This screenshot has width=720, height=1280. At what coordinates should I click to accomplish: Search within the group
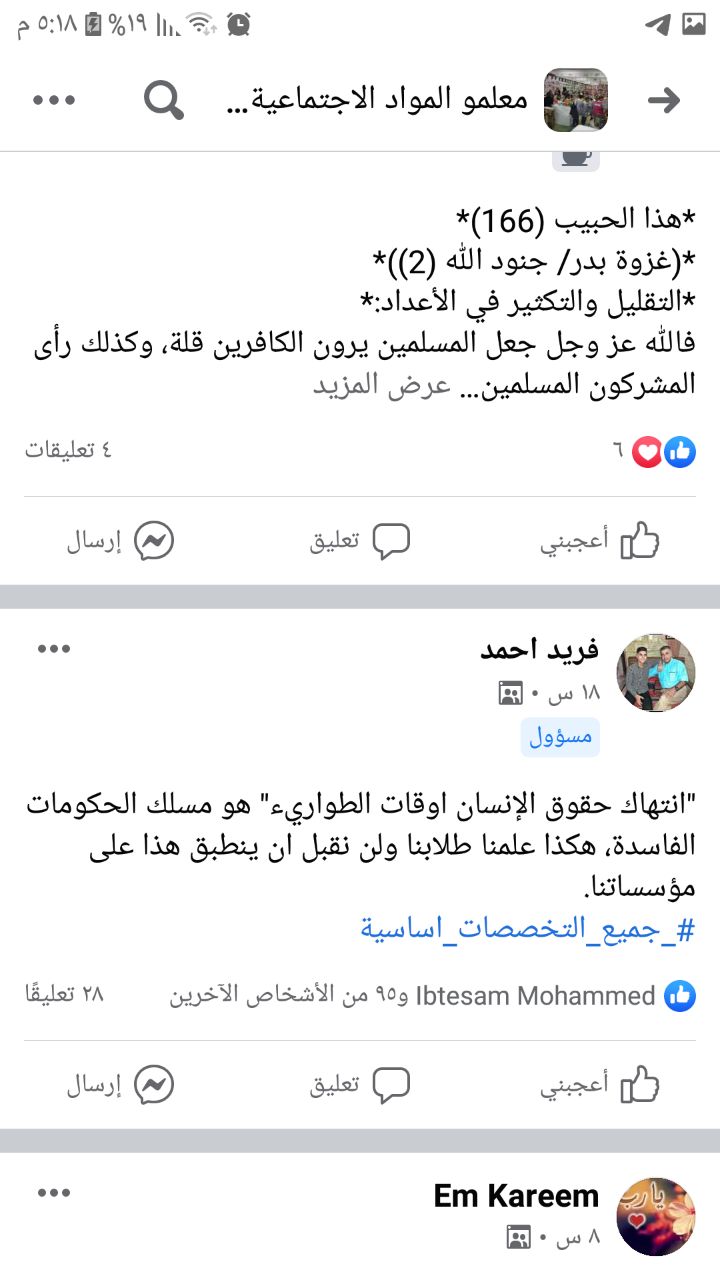pyautogui.click(x=163, y=99)
